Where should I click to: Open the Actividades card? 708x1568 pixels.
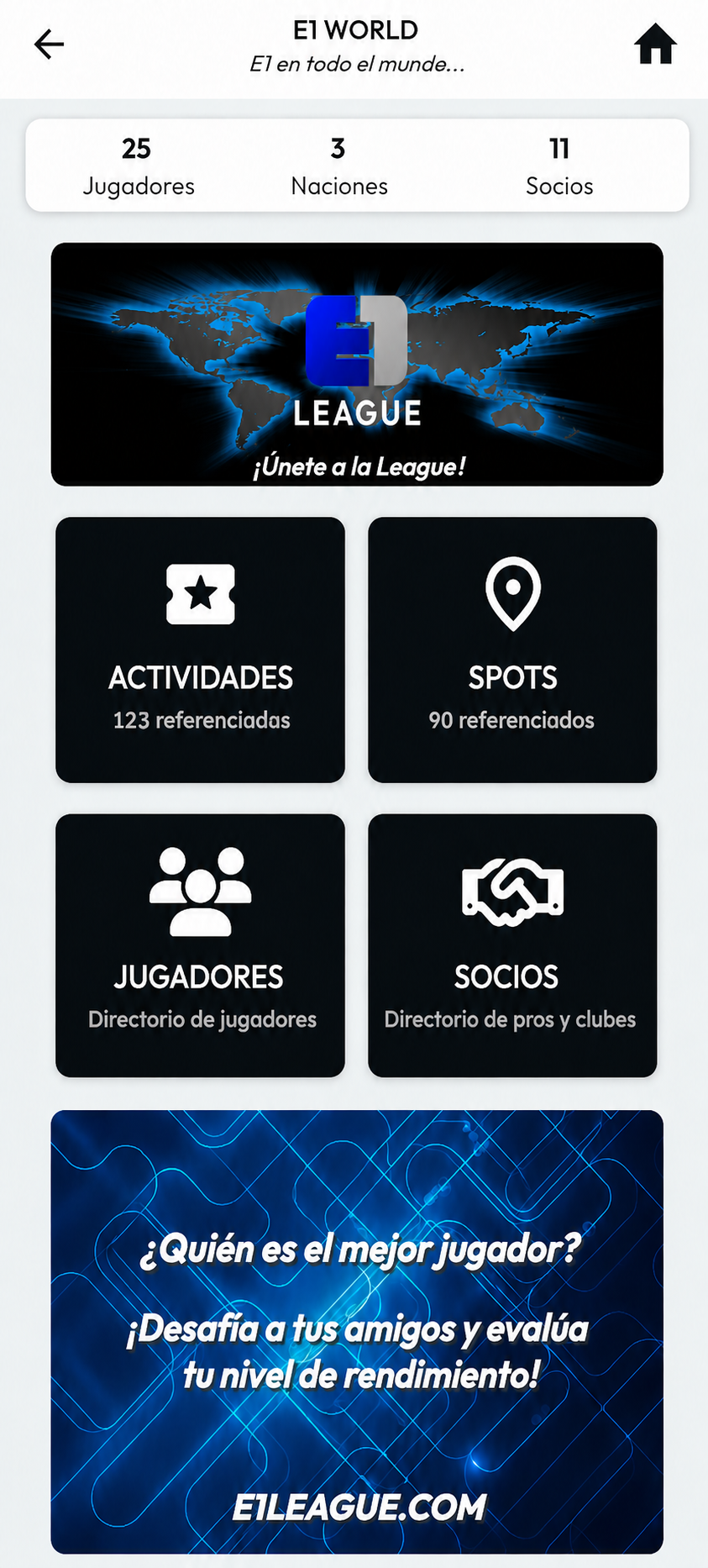click(x=200, y=650)
